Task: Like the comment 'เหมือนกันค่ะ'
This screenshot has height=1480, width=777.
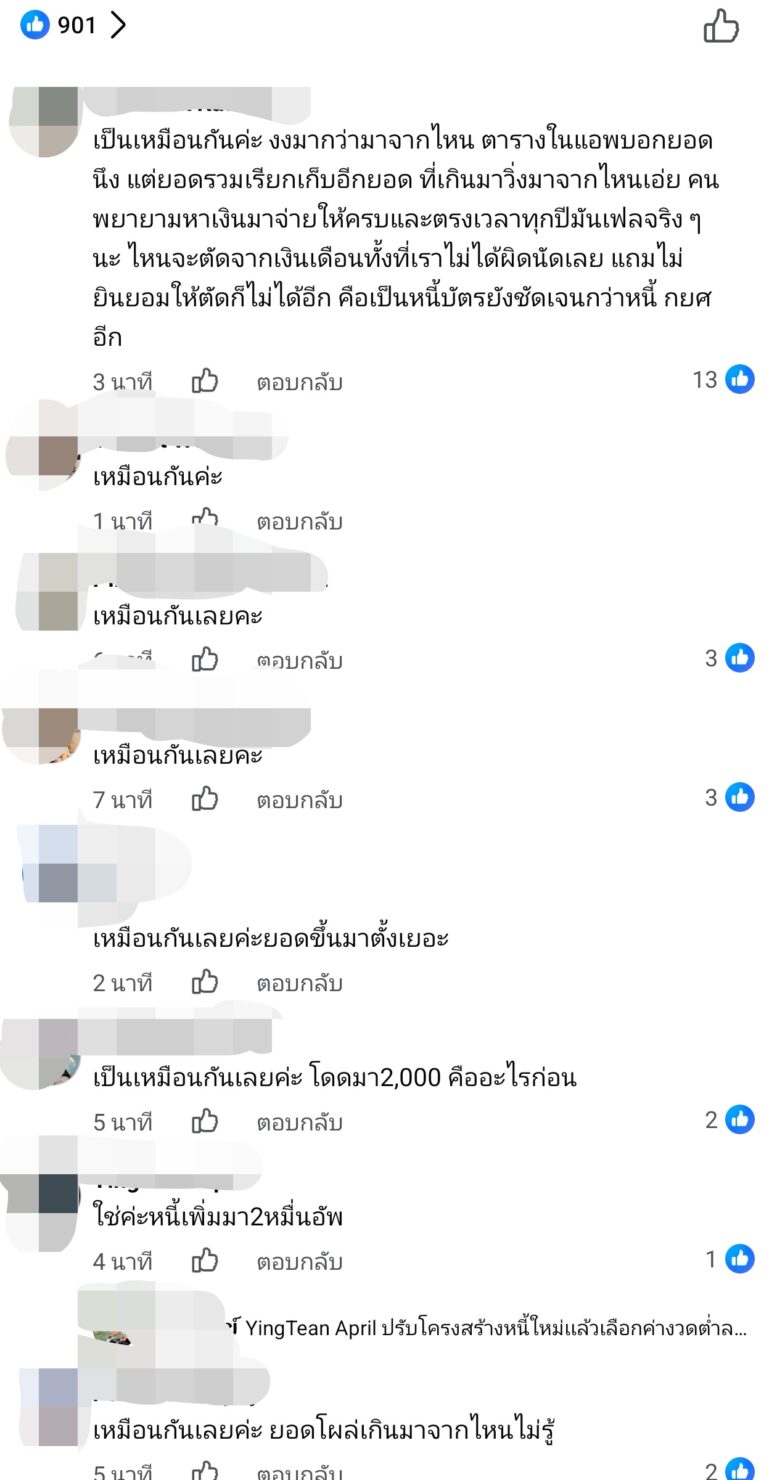Action: pyautogui.click(x=205, y=520)
